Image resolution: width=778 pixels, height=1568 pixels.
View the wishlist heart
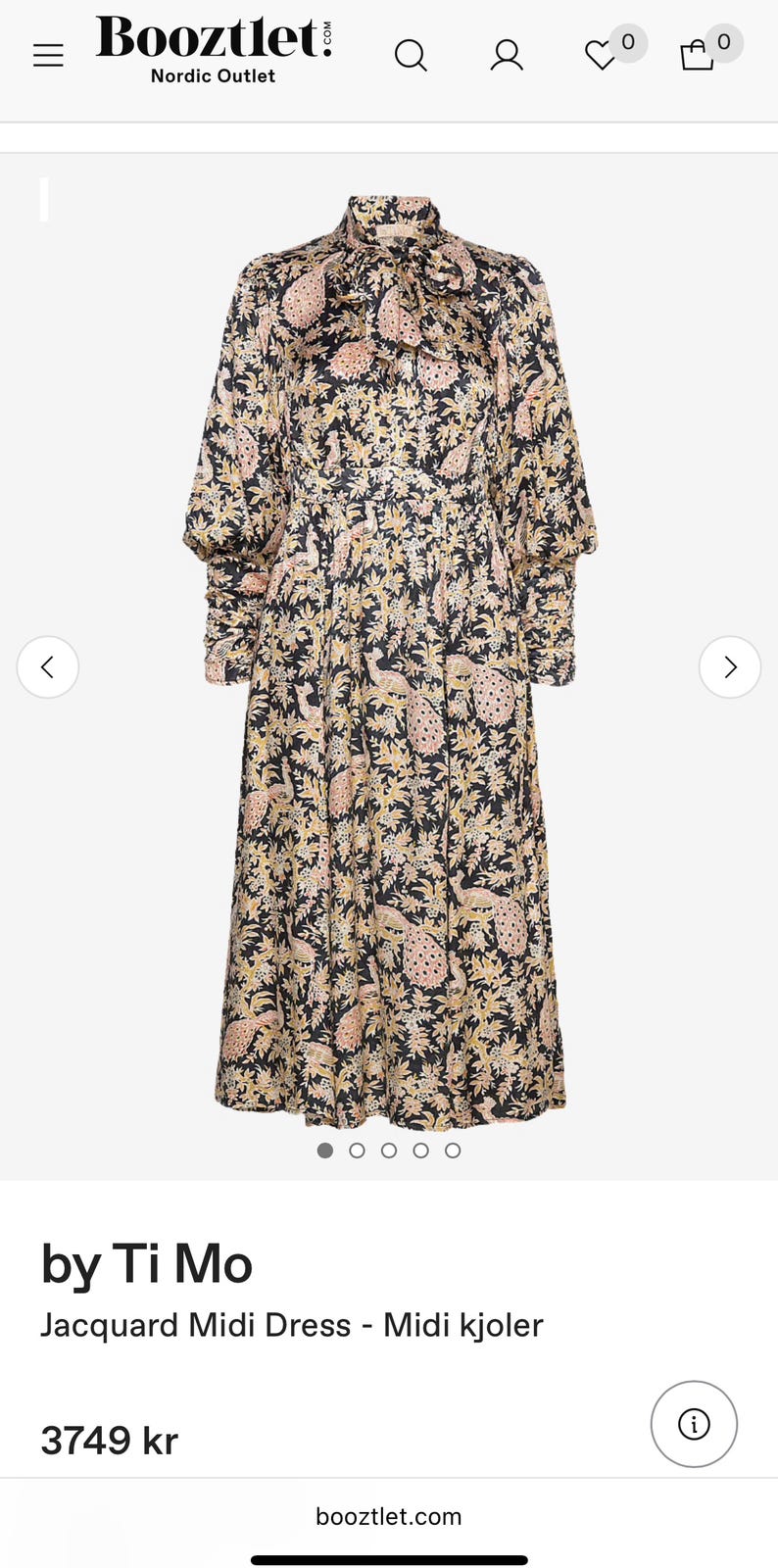pyautogui.click(x=601, y=56)
